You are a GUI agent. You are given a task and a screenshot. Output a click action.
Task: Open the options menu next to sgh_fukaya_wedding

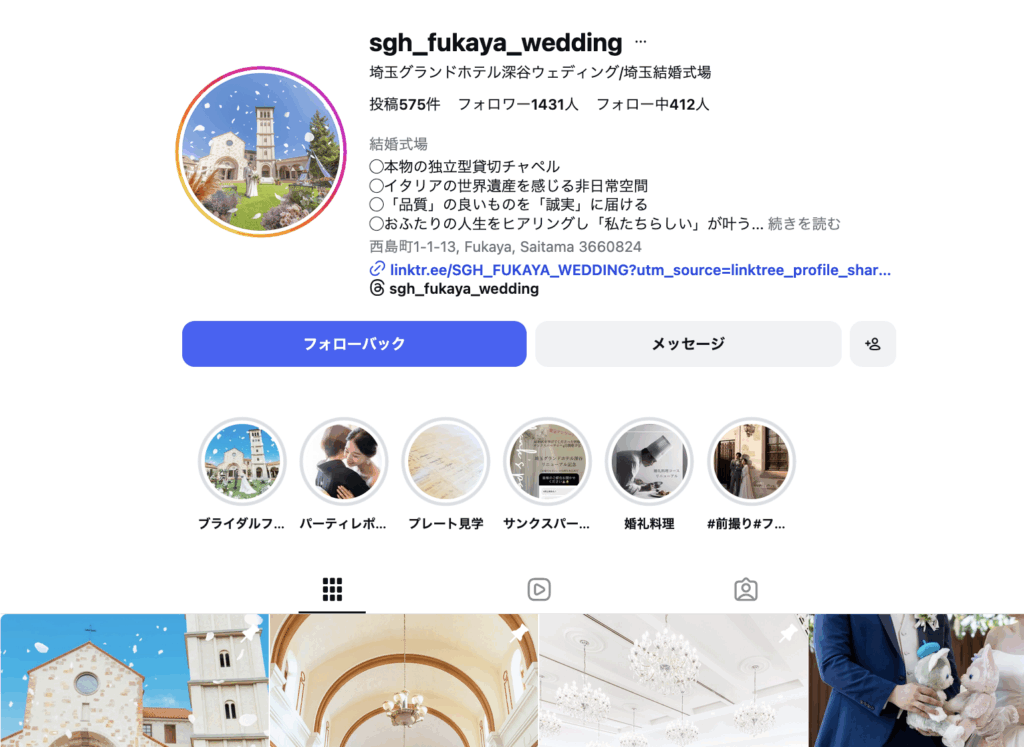[x=641, y=43]
